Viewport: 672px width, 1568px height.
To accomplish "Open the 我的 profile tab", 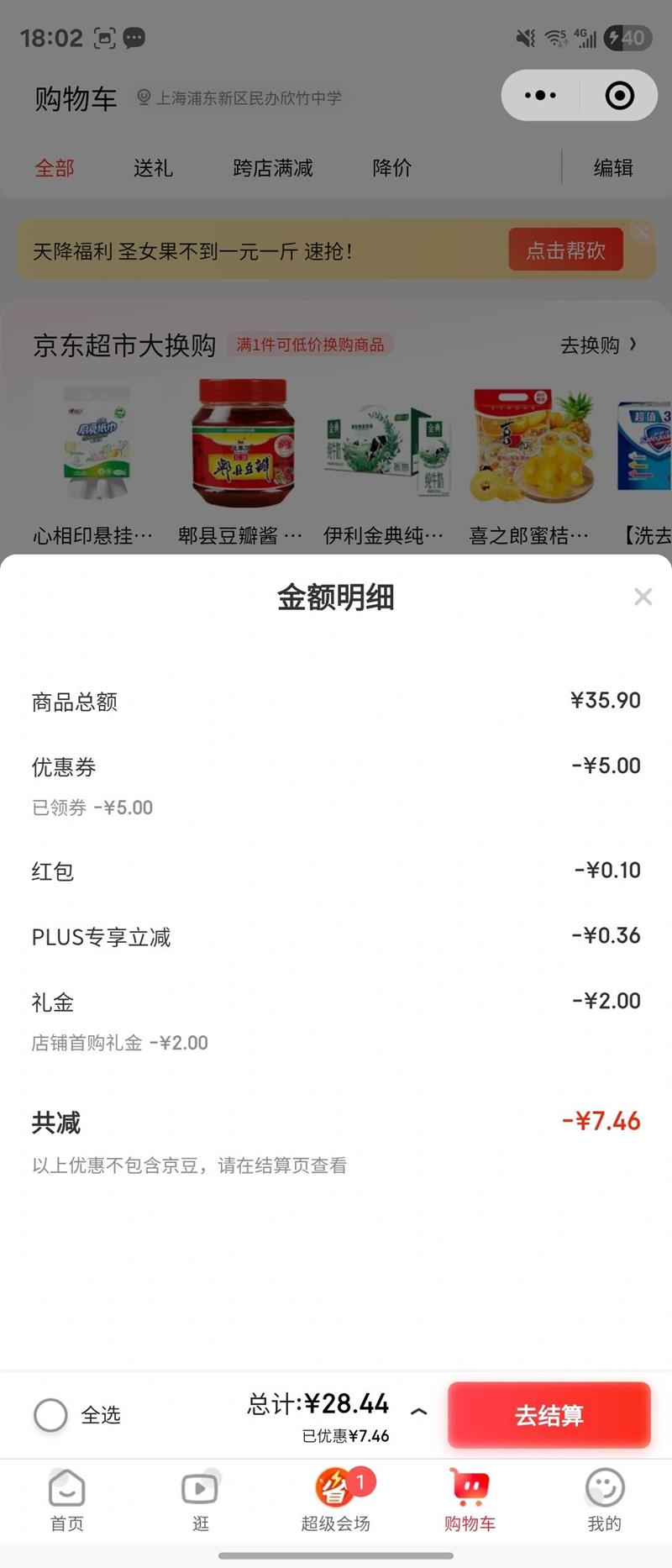I will pyautogui.click(x=604, y=1499).
